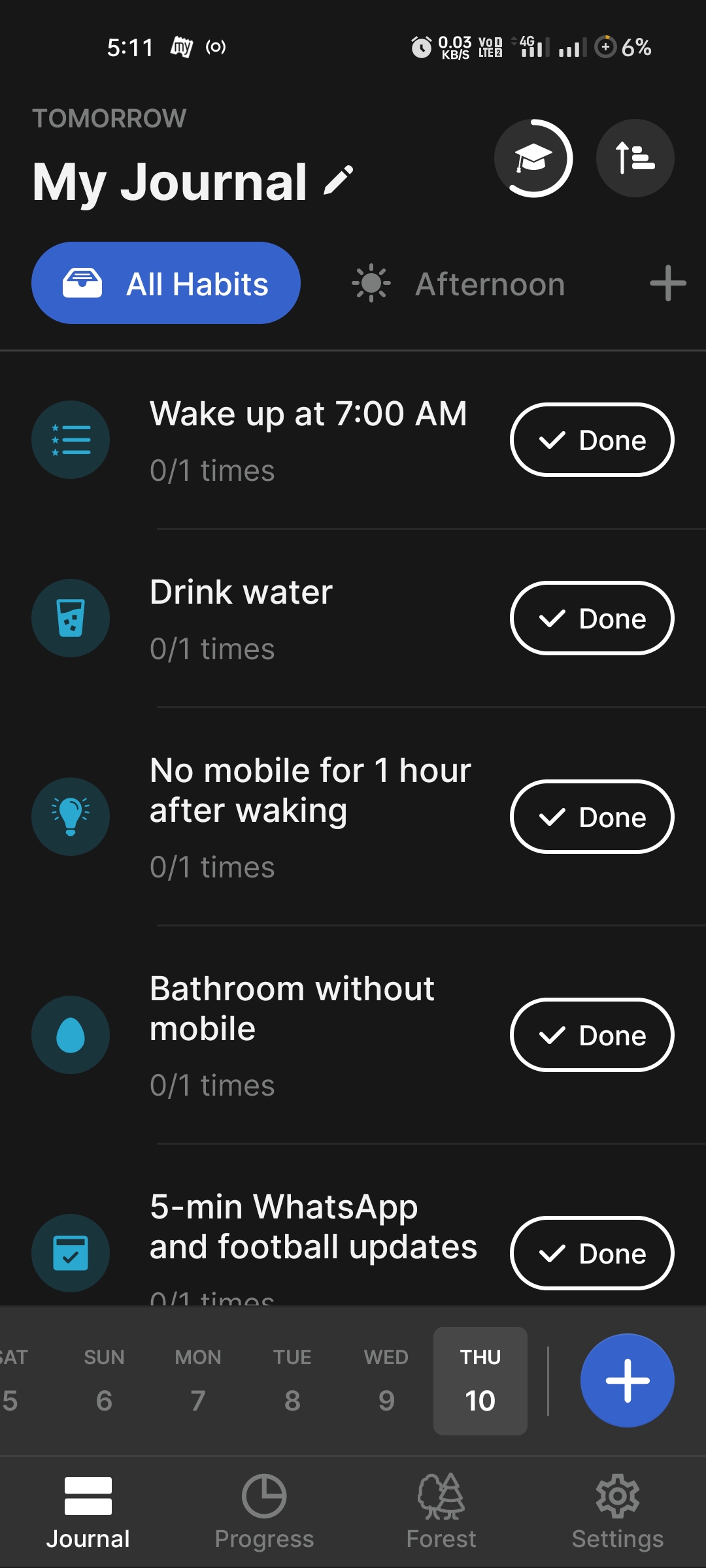The width and height of the screenshot is (706, 1568).
Task: Open the Drink water habit details
Action: point(242,593)
